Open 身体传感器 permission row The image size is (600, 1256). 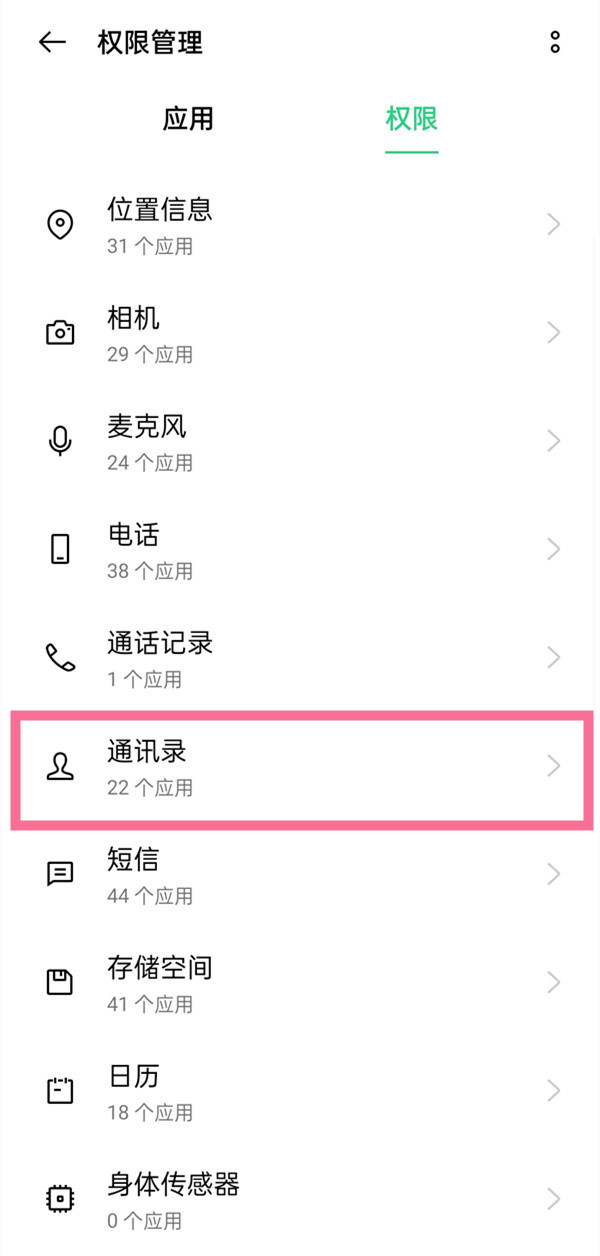click(x=300, y=1198)
